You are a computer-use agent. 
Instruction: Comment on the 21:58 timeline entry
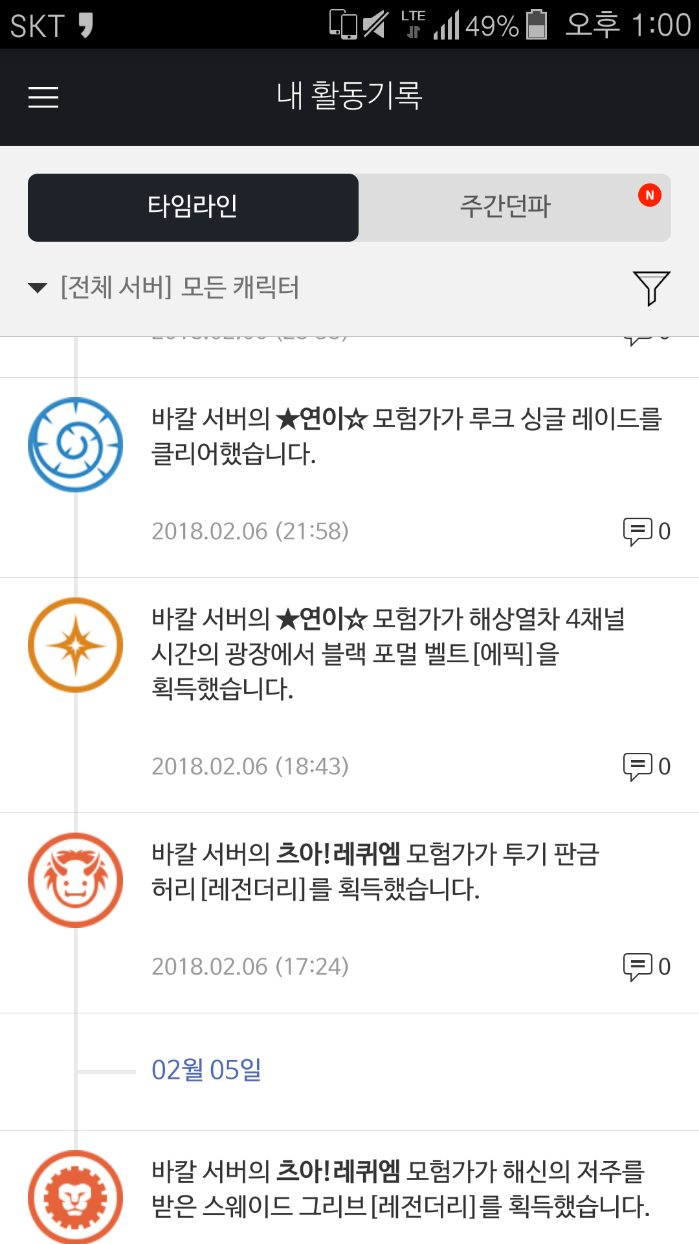tap(646, 531)
